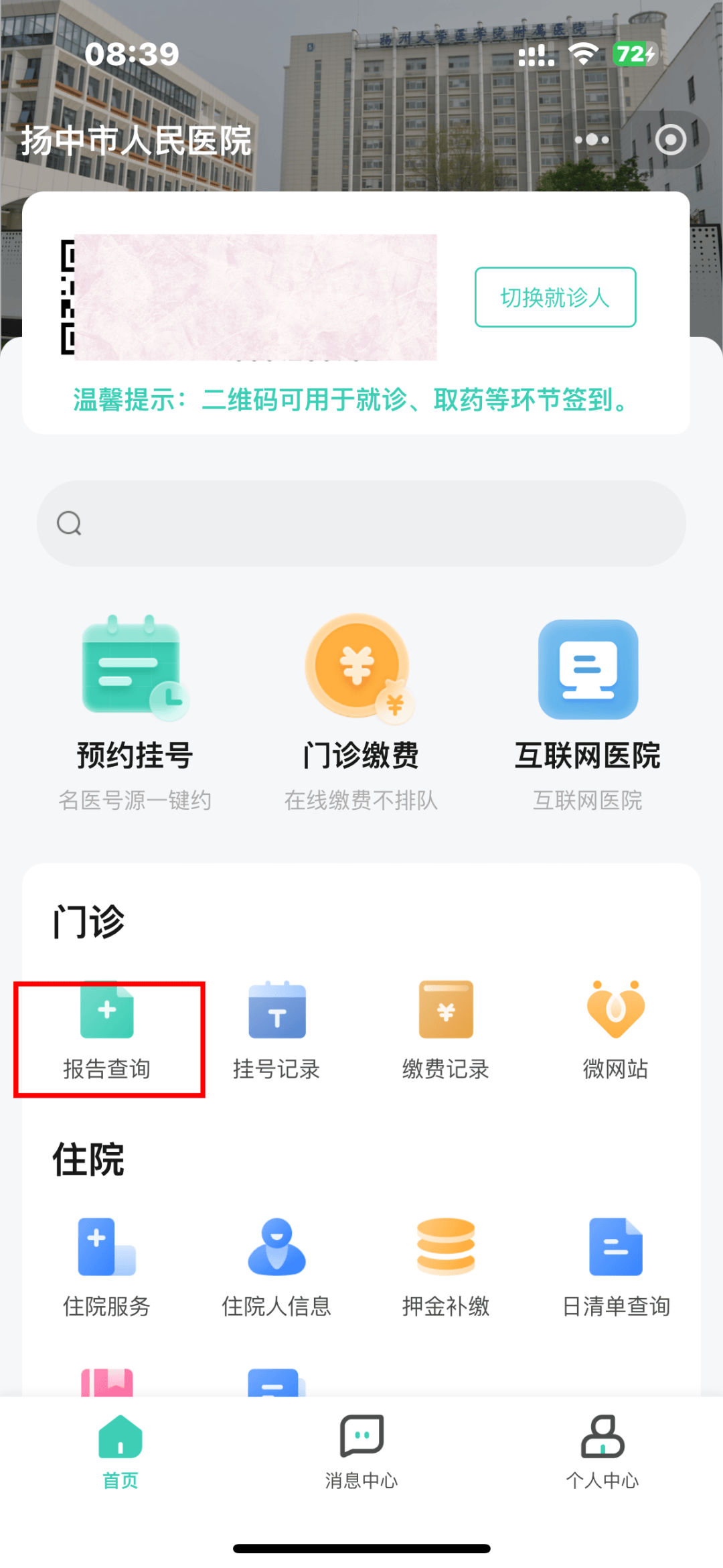Open 互联网医院 internet hospital
The image size is (723, 1568).
click(588, 712)
